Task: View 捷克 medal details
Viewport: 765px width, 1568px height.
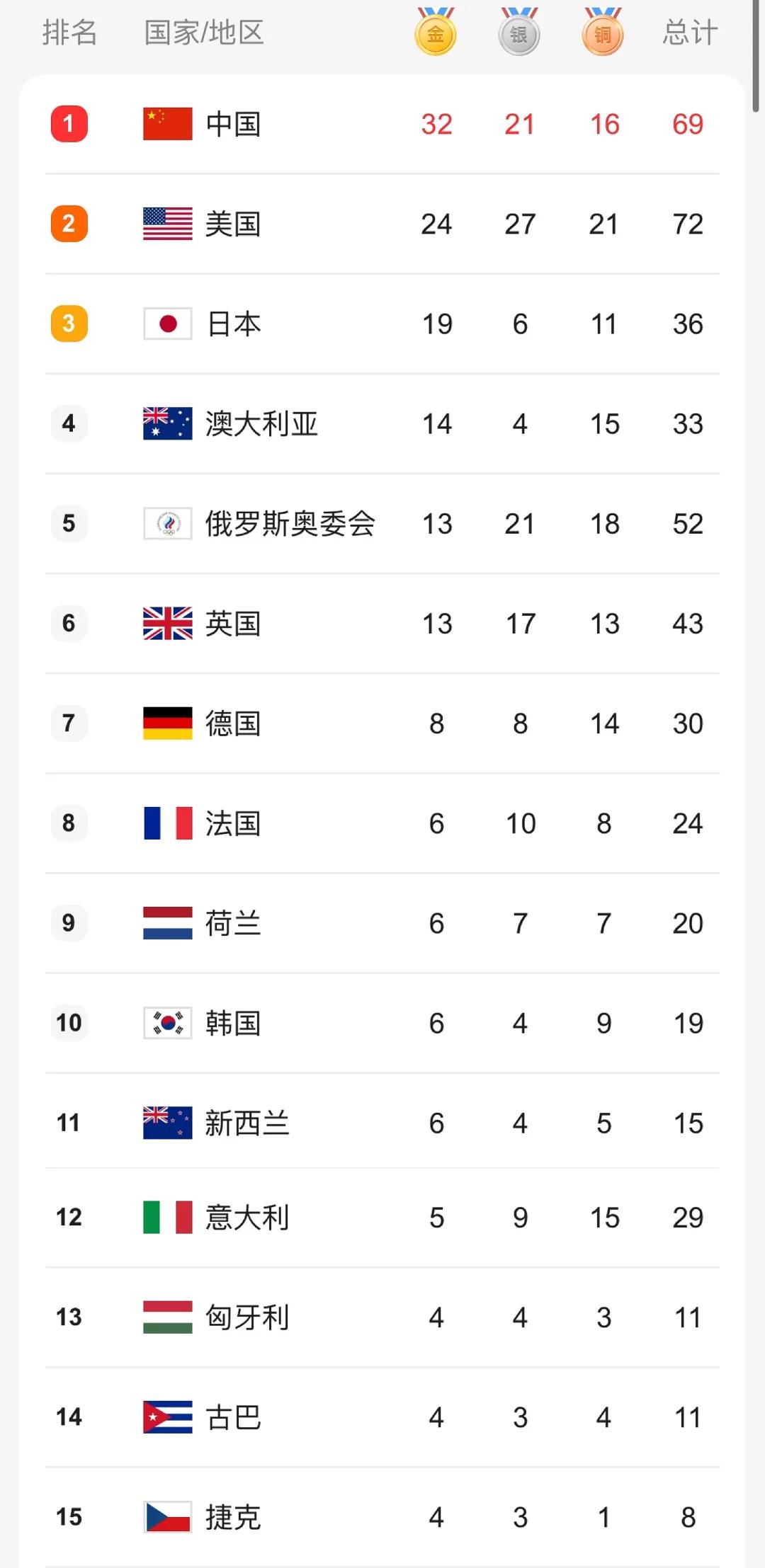Action: (382, 1516)
